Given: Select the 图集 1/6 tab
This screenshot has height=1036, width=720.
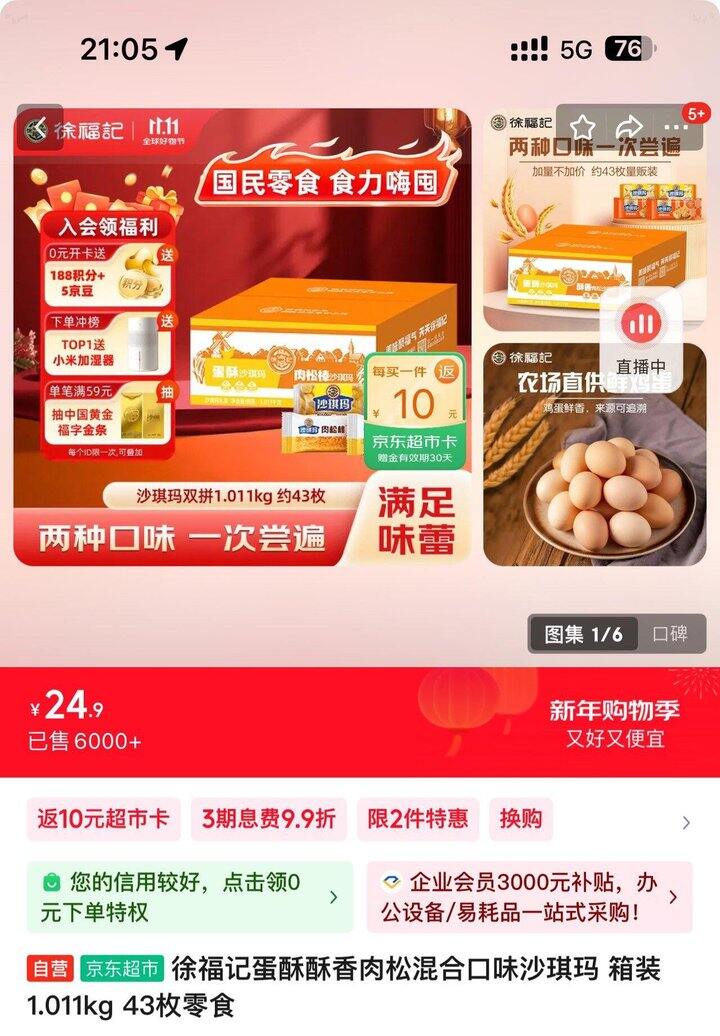Looking at the screenshot, I should coord(584,634).
